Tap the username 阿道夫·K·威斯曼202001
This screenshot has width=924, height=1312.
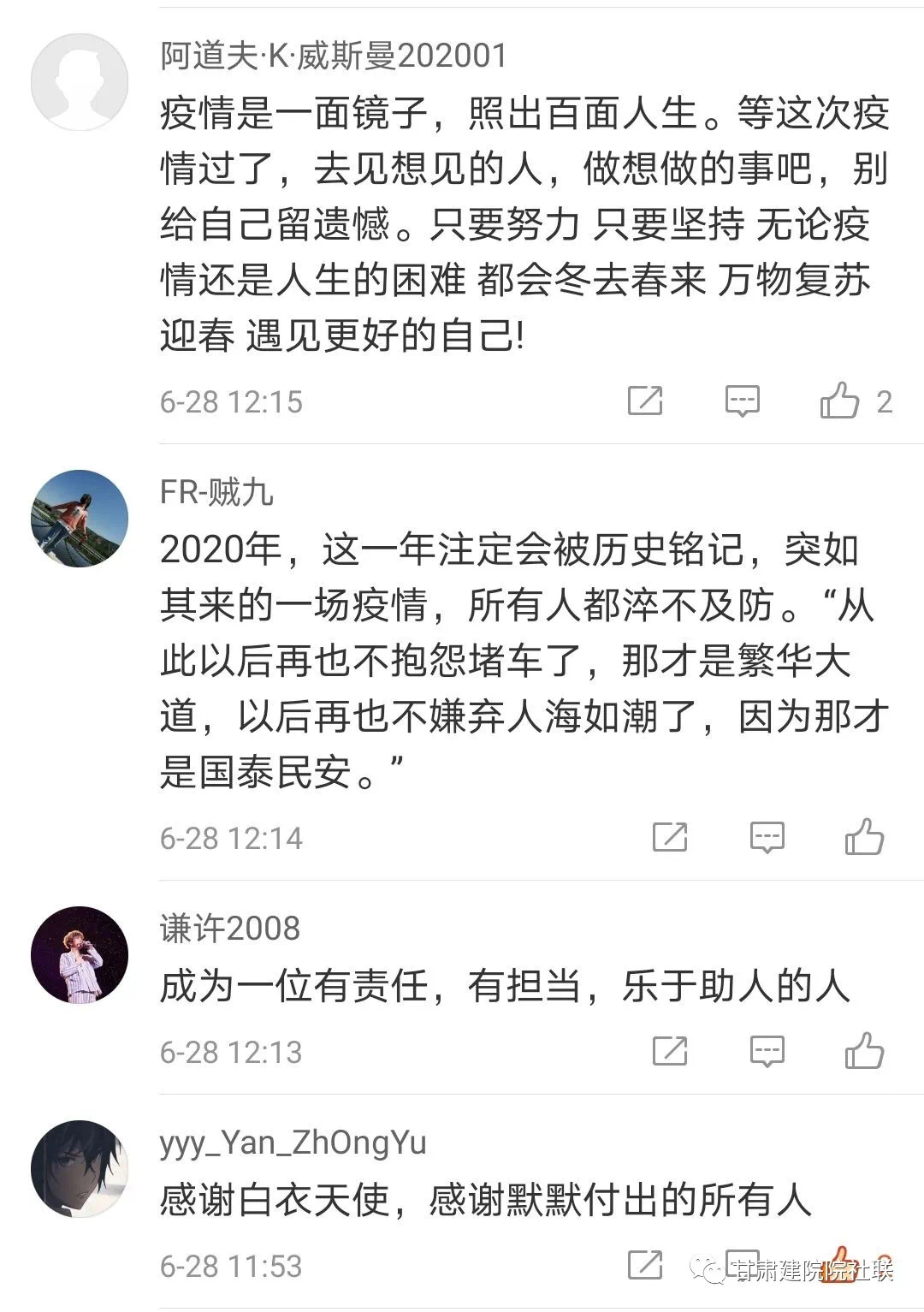[334, 56]
